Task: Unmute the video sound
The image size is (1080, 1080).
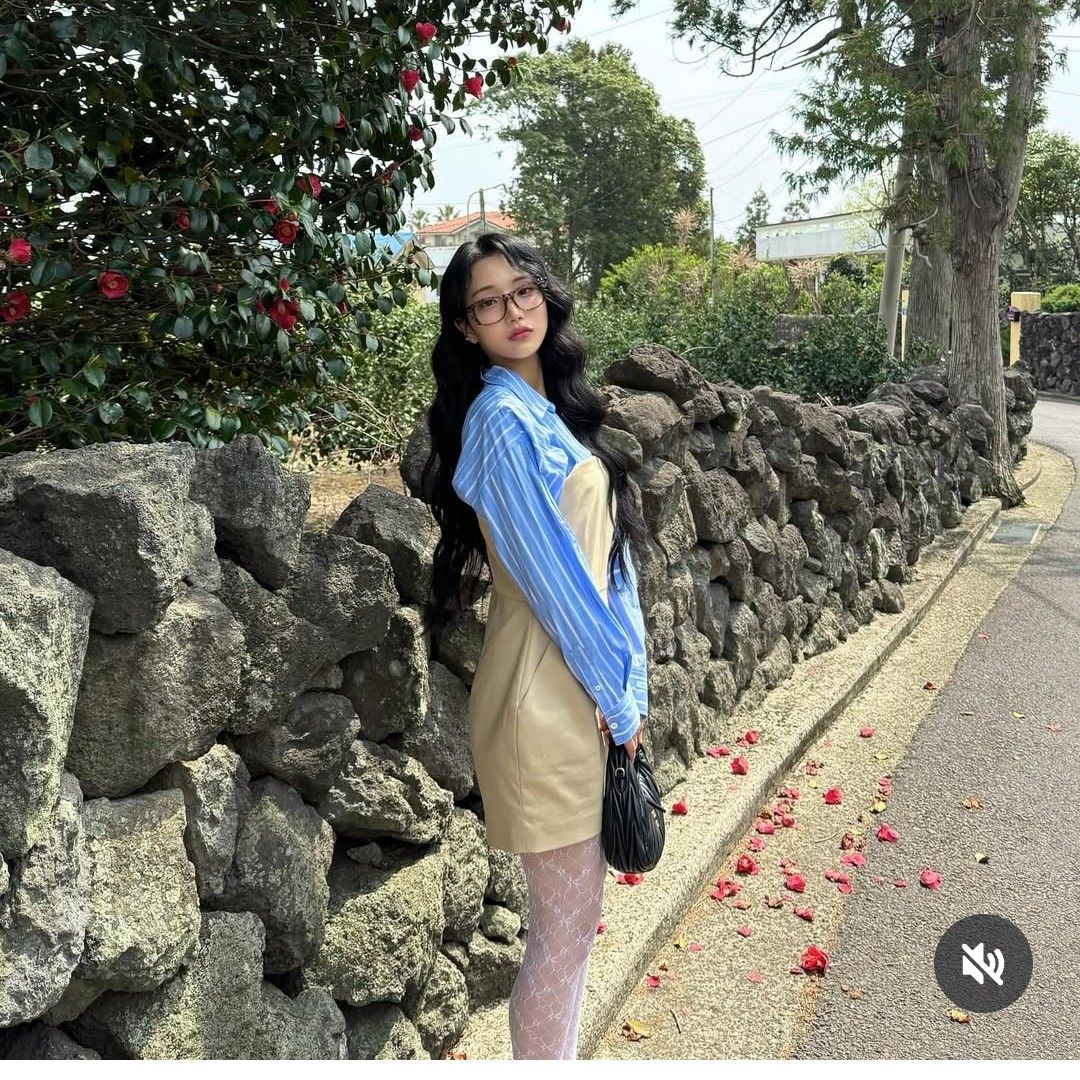Action: tap(982, 963)
